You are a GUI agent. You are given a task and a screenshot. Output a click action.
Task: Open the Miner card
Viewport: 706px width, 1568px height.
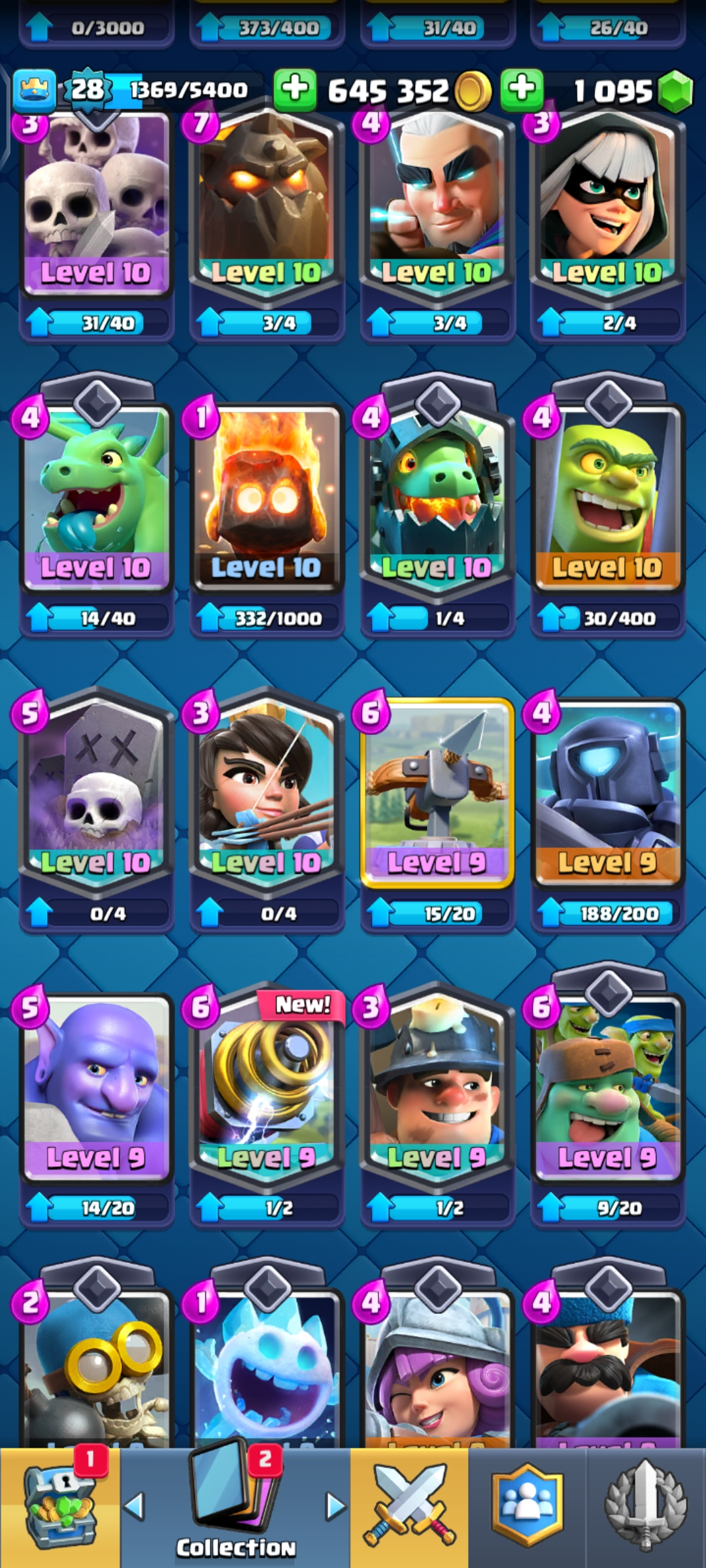pos(437,1085)
